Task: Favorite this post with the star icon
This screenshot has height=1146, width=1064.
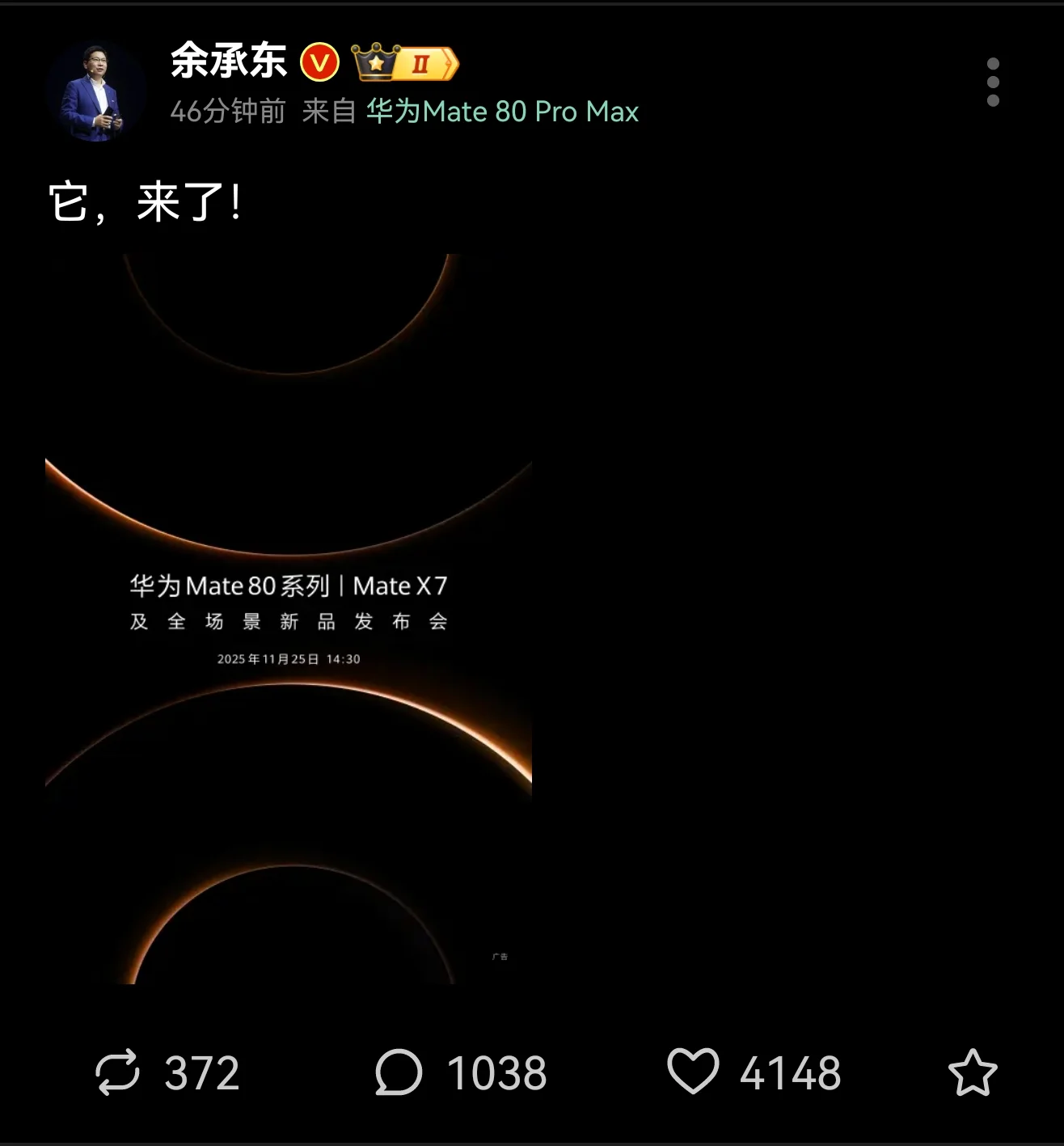Action: [972, 1072]
